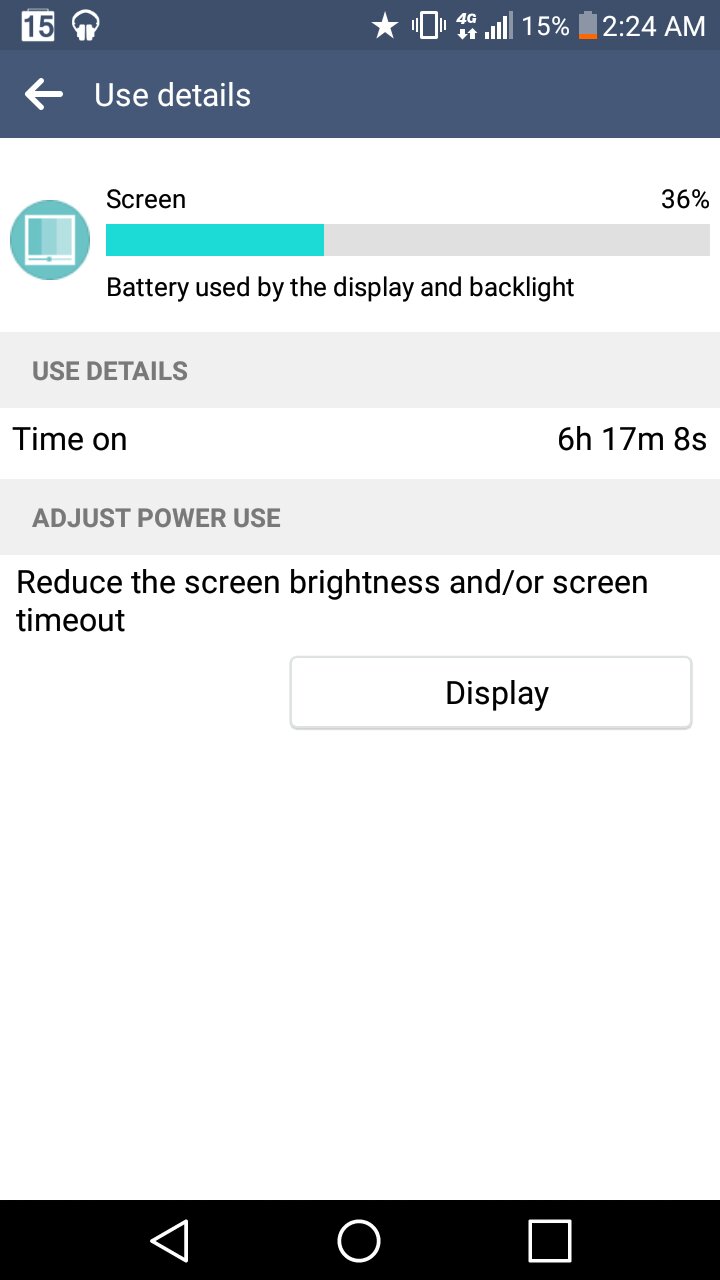Open the Display settings button
720x1280 pixels.
[x=491, y=693]
